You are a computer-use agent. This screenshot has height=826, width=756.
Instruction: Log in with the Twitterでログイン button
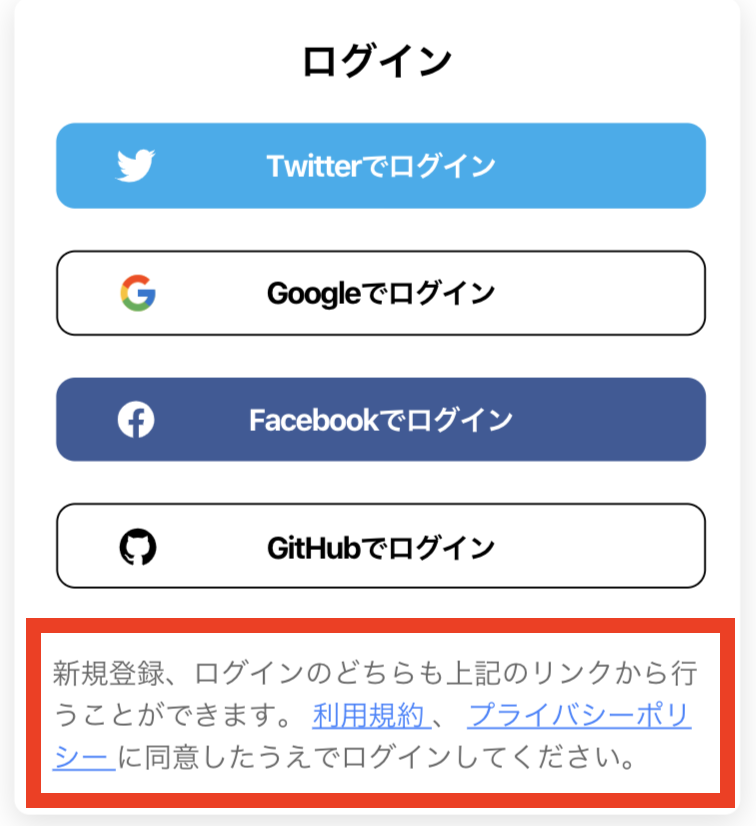click(380, 166)
